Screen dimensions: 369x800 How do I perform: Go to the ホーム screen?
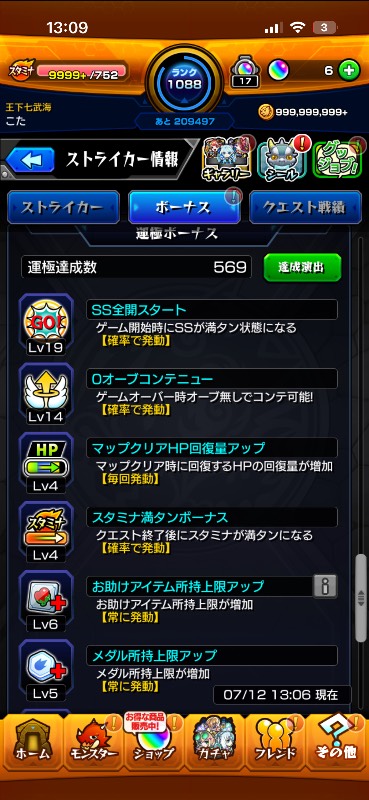(x=32, y=741)
